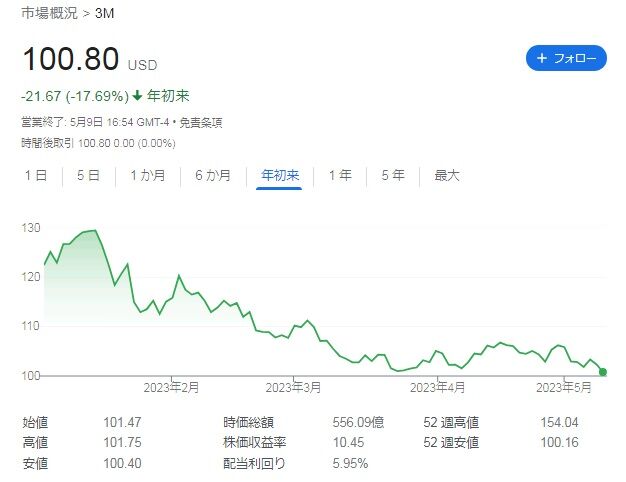The width and height of the screenshot is (626, 482).
Task: Show the 5年 chart
Action: pyautogui.click(x=393, y=175)
